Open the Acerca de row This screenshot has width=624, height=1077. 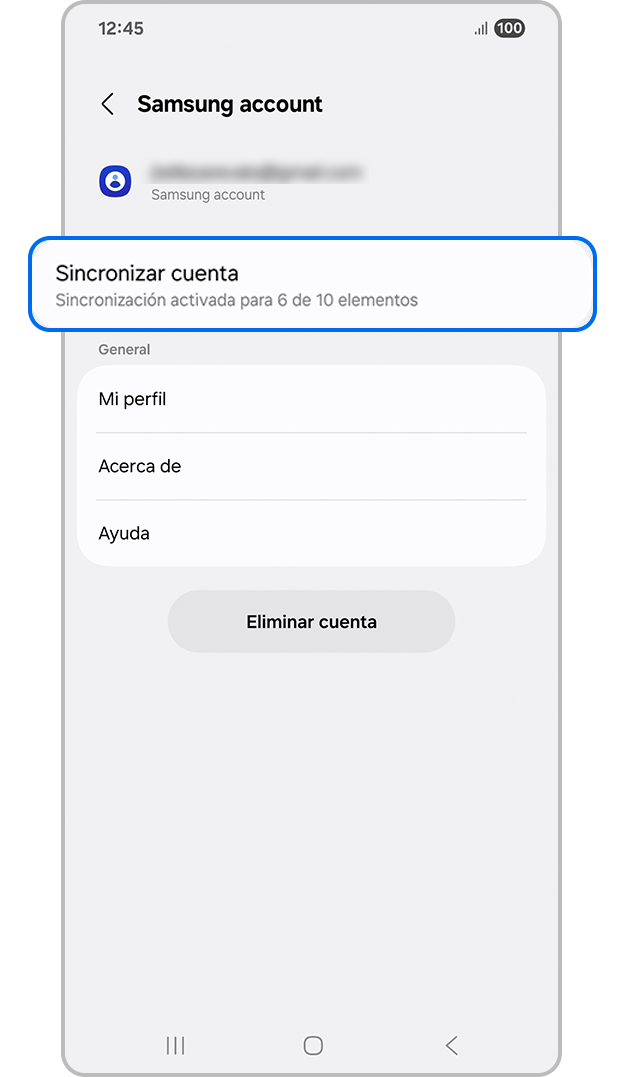click(311, 466)
